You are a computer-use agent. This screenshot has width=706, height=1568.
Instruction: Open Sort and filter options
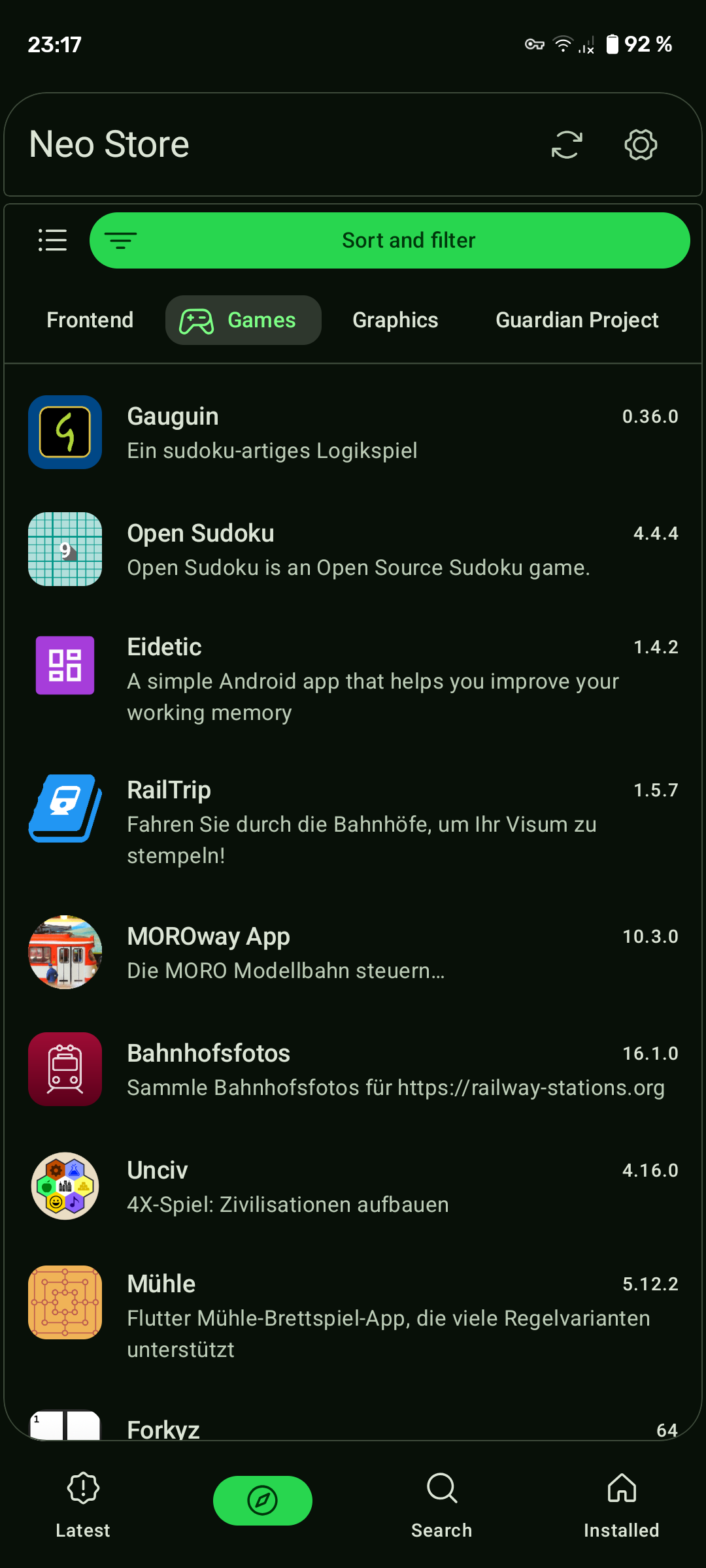[390, 240]
